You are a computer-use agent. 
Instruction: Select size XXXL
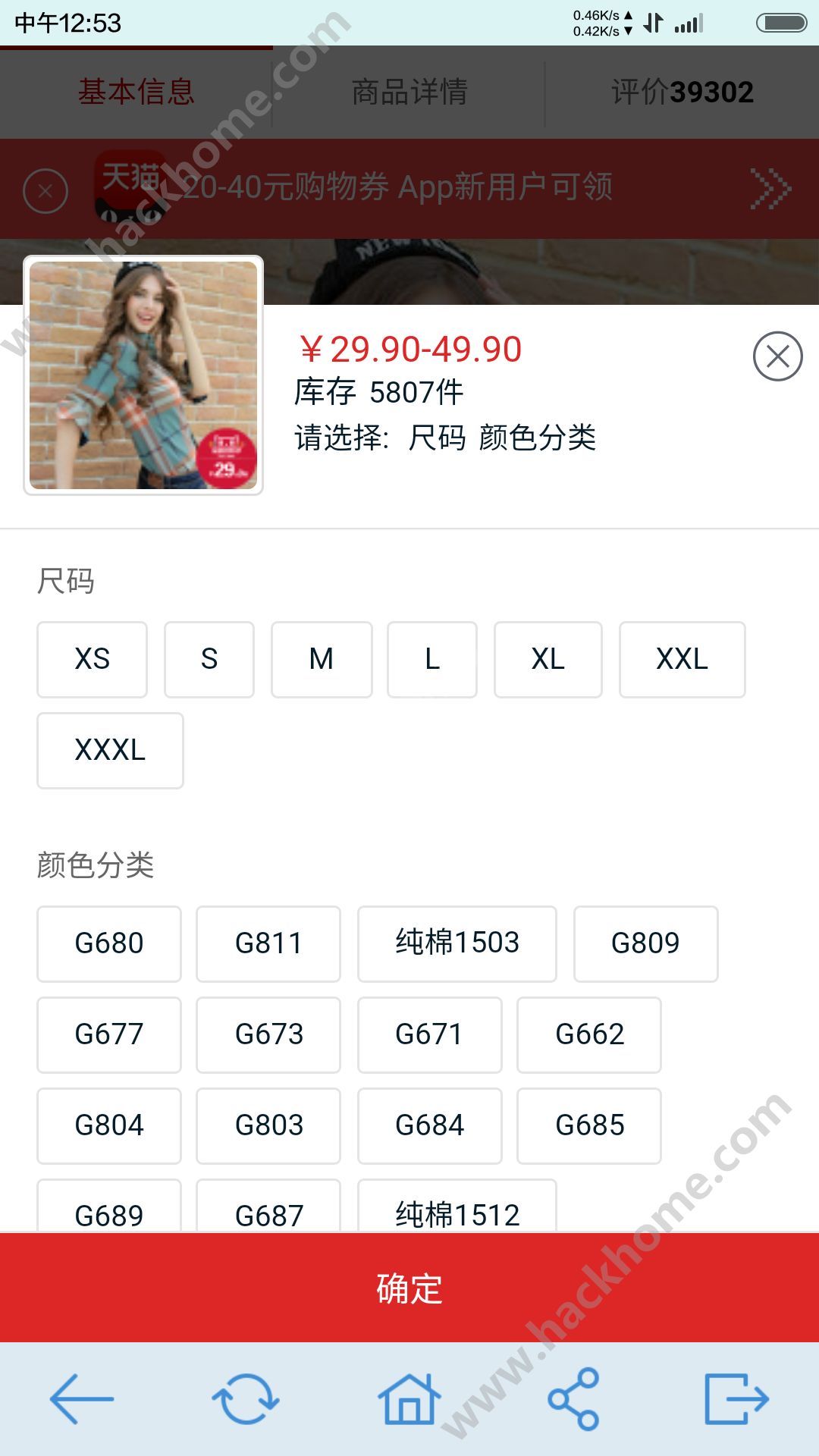110,750
